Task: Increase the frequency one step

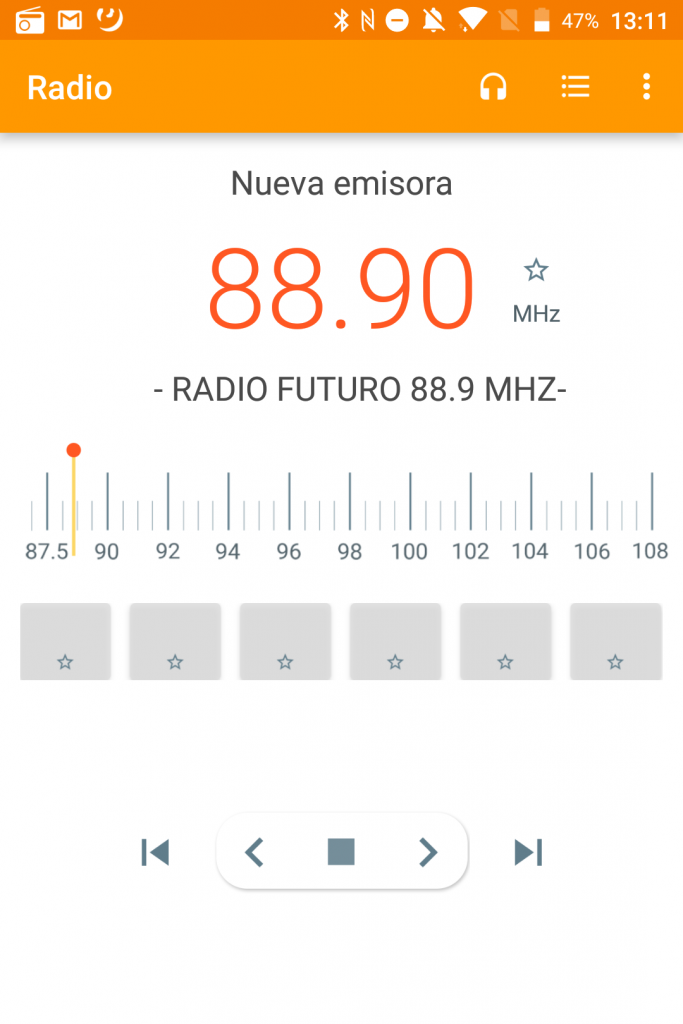Action: coord(428,852)
